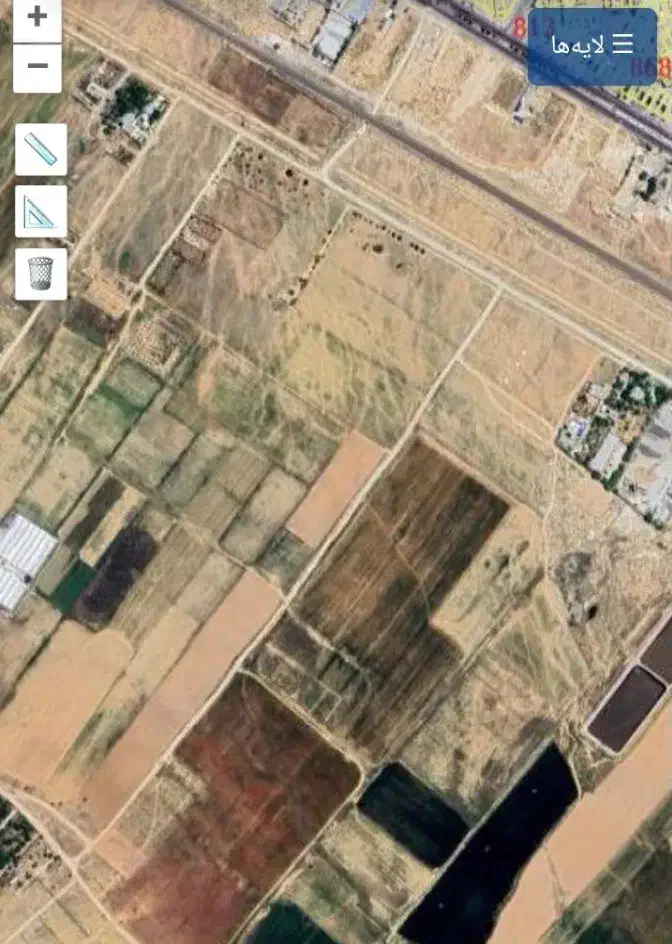Zoom in on the map

tap(37, 18)
